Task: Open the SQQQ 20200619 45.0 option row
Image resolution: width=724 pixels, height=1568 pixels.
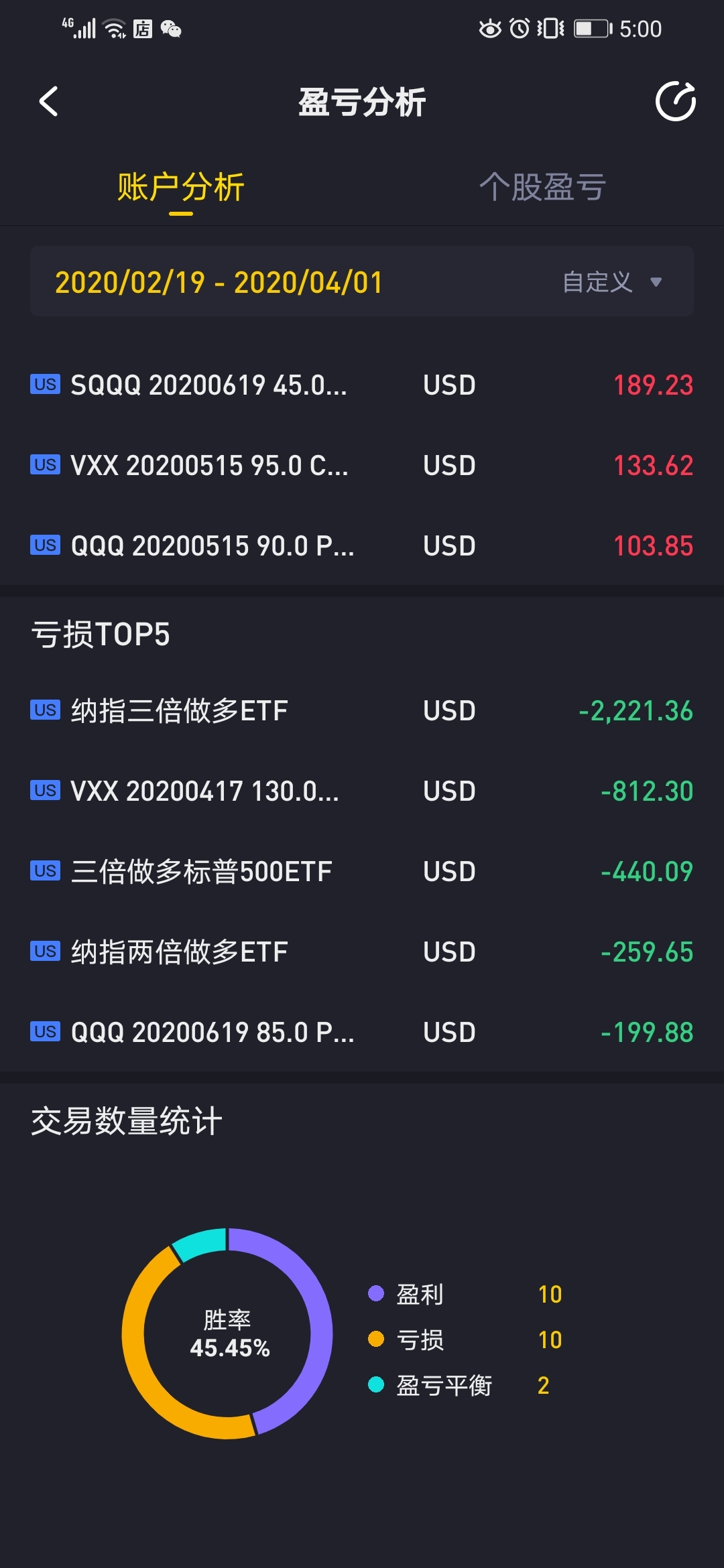Action: click(362, 385)
